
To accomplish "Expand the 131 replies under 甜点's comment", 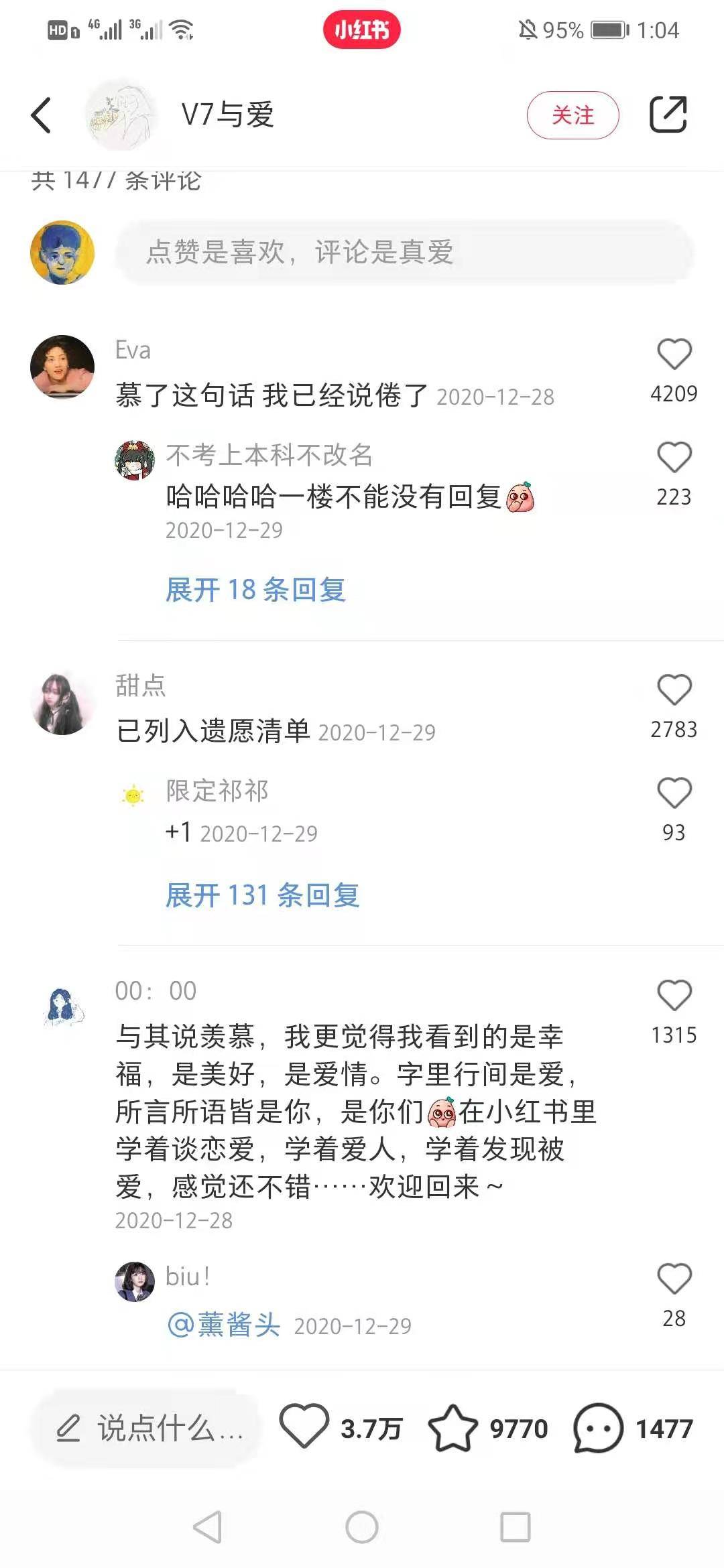I will [263, 895].
